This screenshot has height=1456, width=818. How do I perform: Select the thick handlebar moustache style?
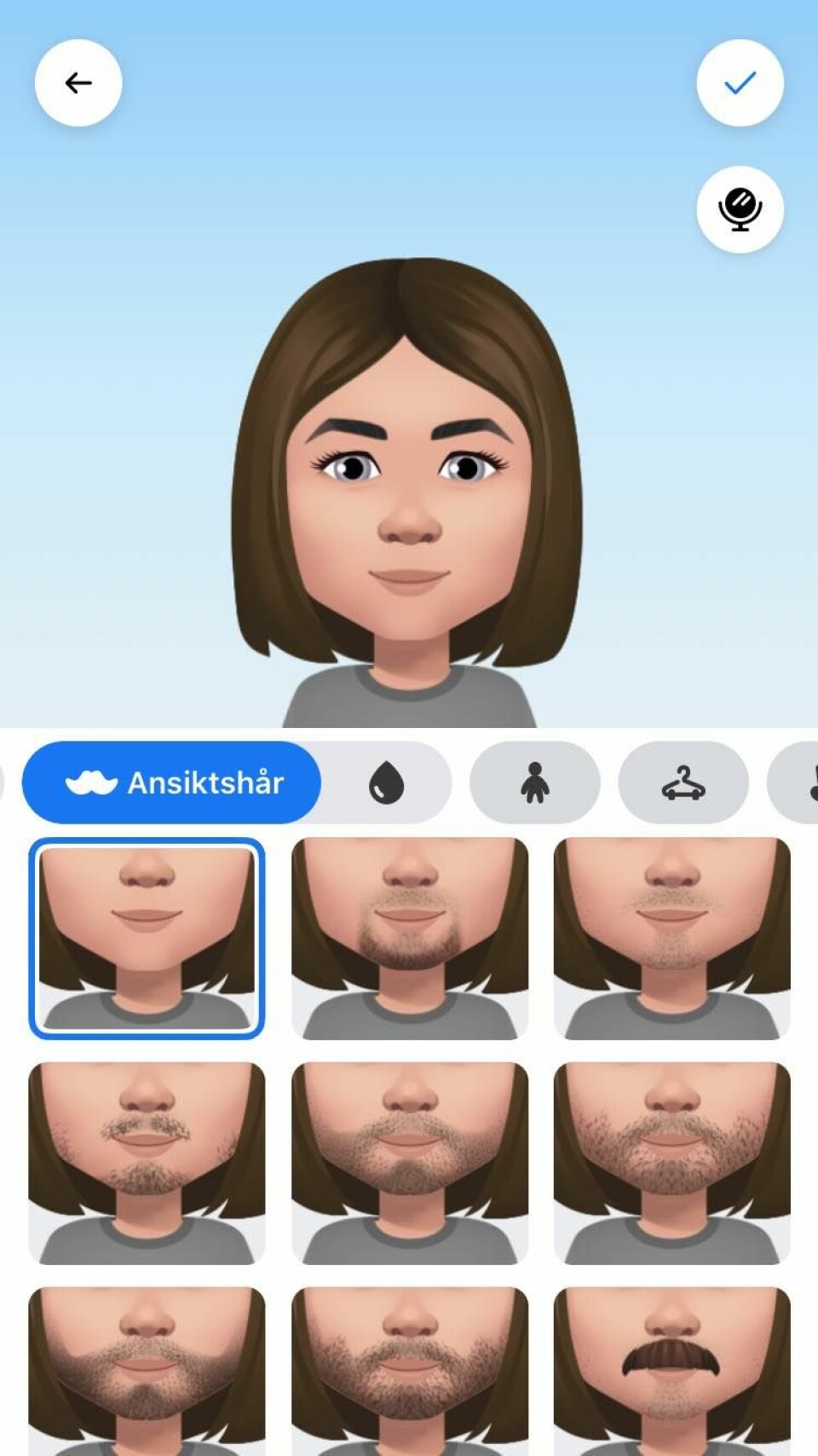tap(671, 1371)
